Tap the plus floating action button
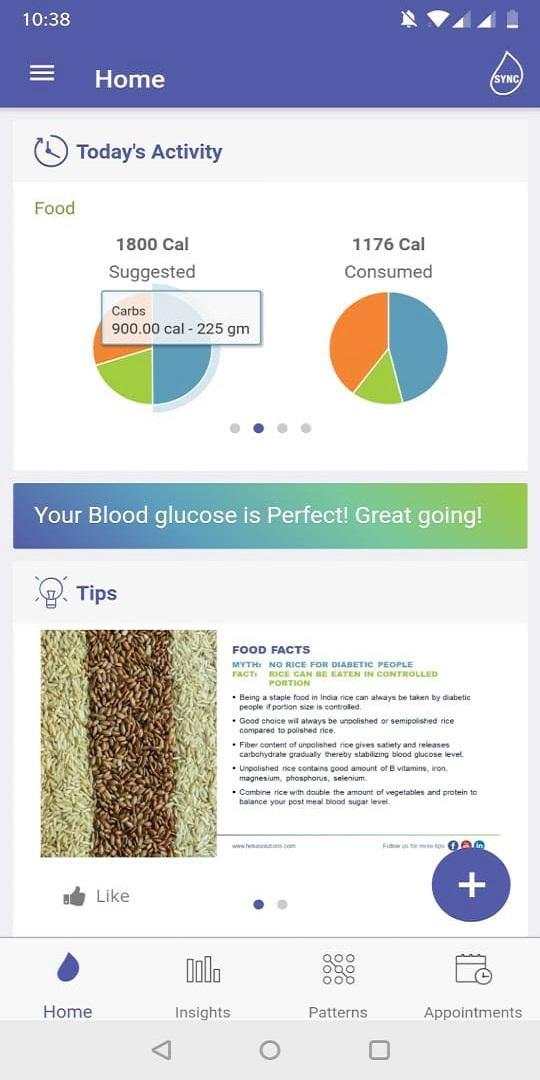Screen dimensions: 540x1080 coord(471,885)
